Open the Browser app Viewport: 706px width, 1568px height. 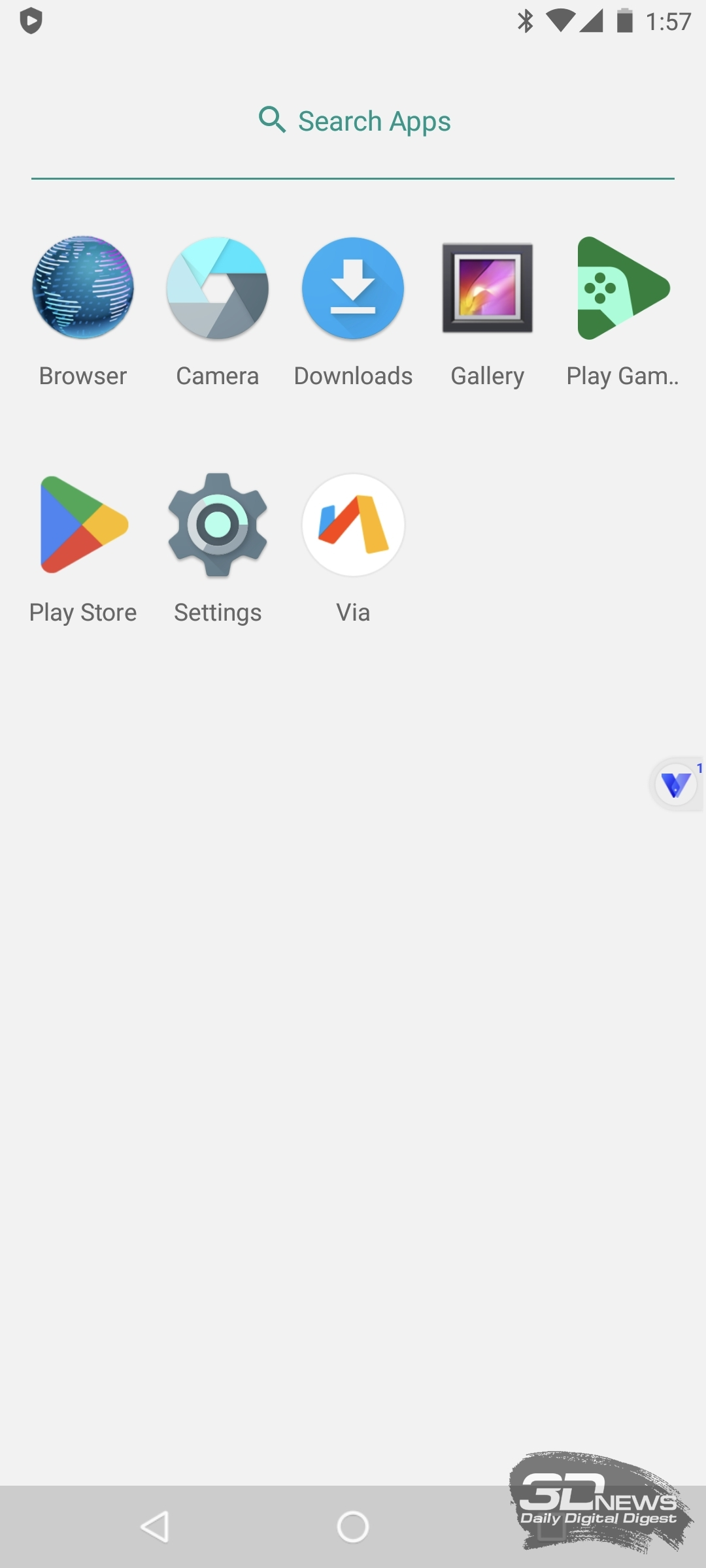pos(83,288)
